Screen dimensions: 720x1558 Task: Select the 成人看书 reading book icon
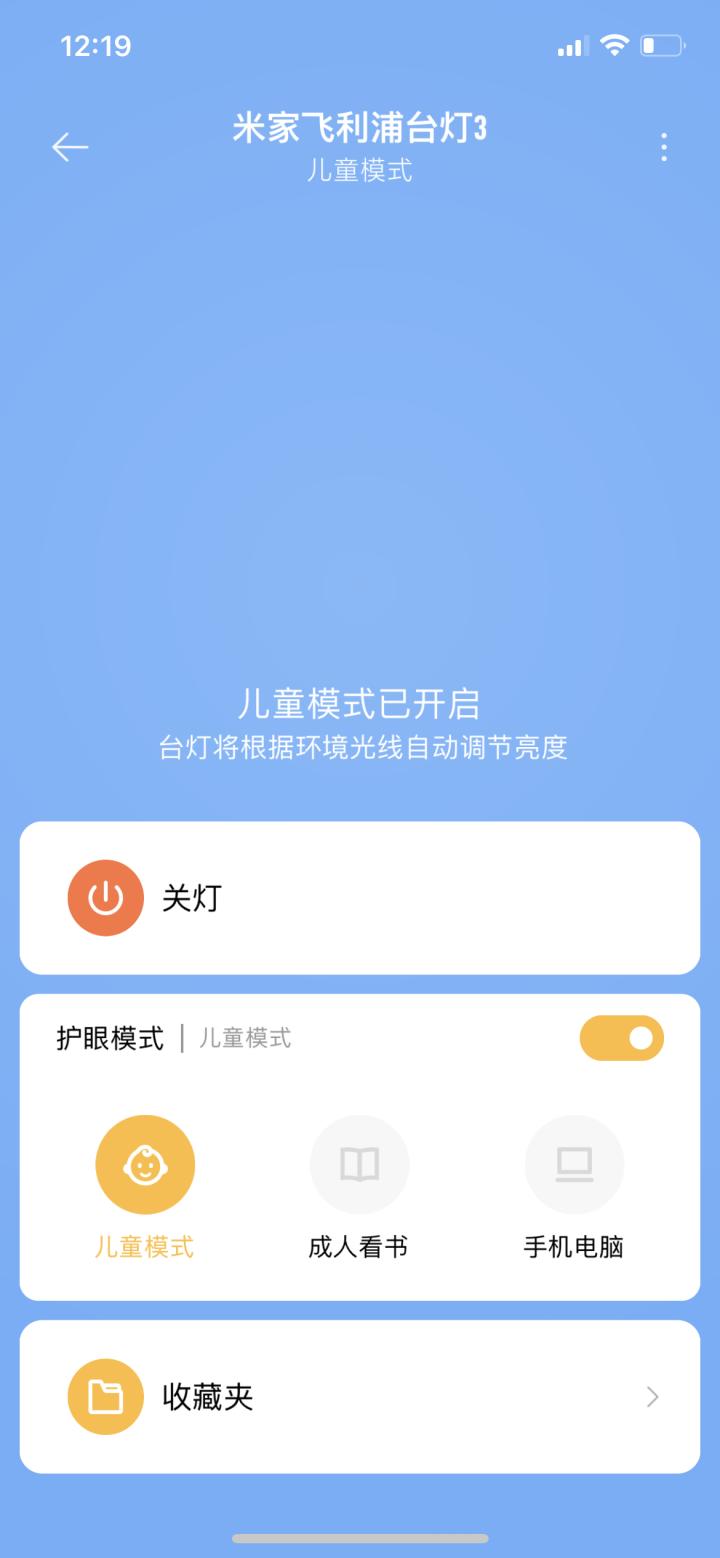[360, 1163]
